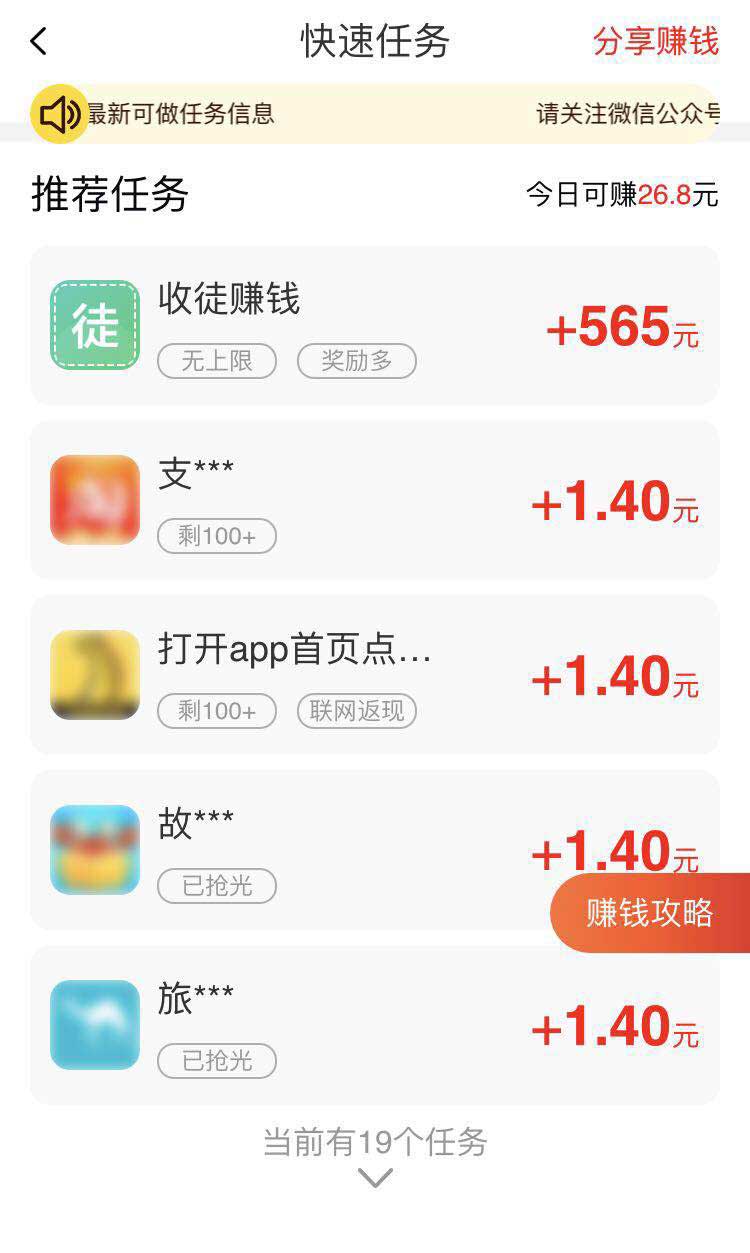Open the 旅*** task card
Viewport: 750px width, 1253px height.
[x=375, y=1025]
